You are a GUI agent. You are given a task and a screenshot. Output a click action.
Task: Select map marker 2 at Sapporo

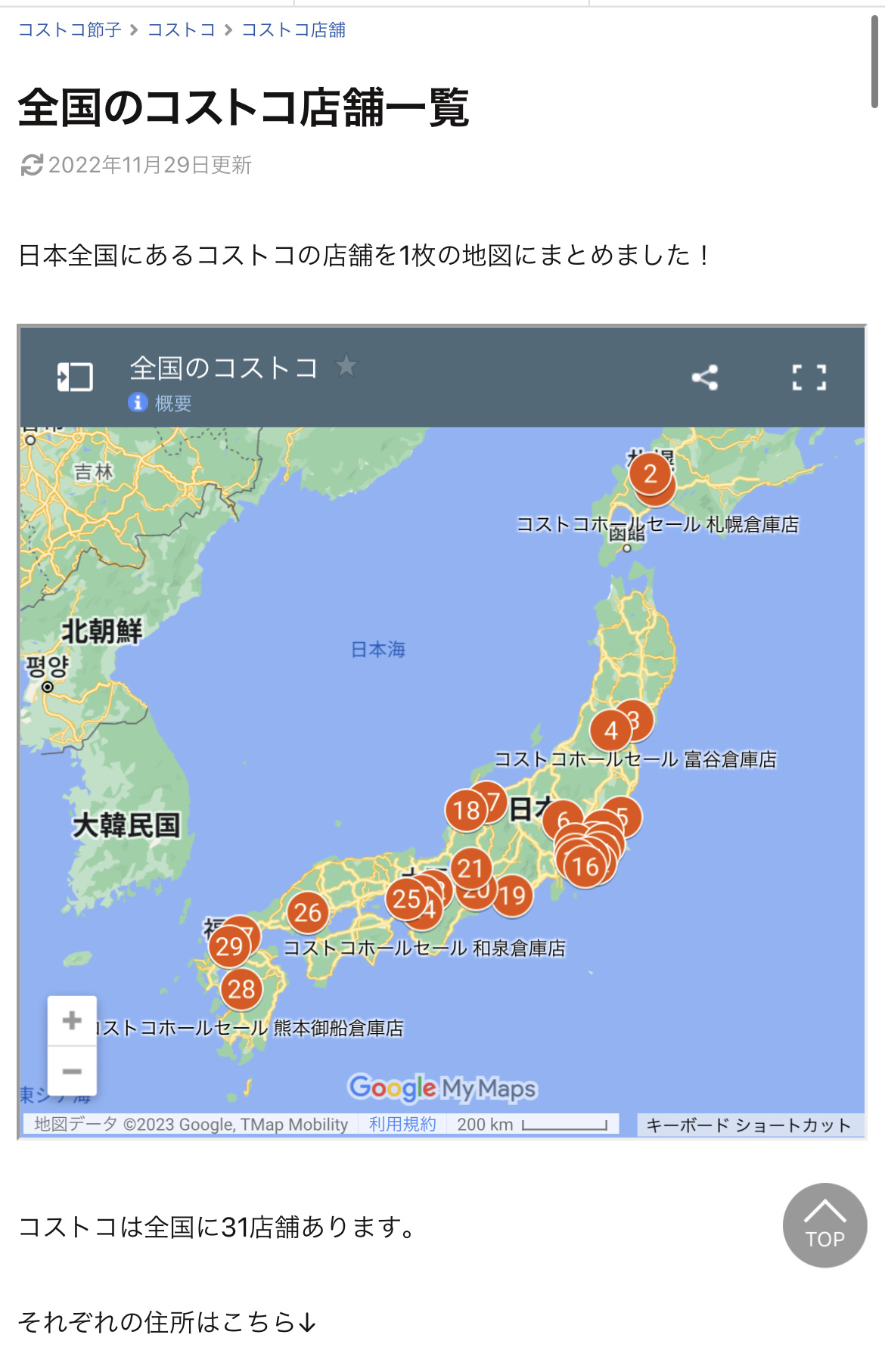pyautogui.click(x=650, y=474)
